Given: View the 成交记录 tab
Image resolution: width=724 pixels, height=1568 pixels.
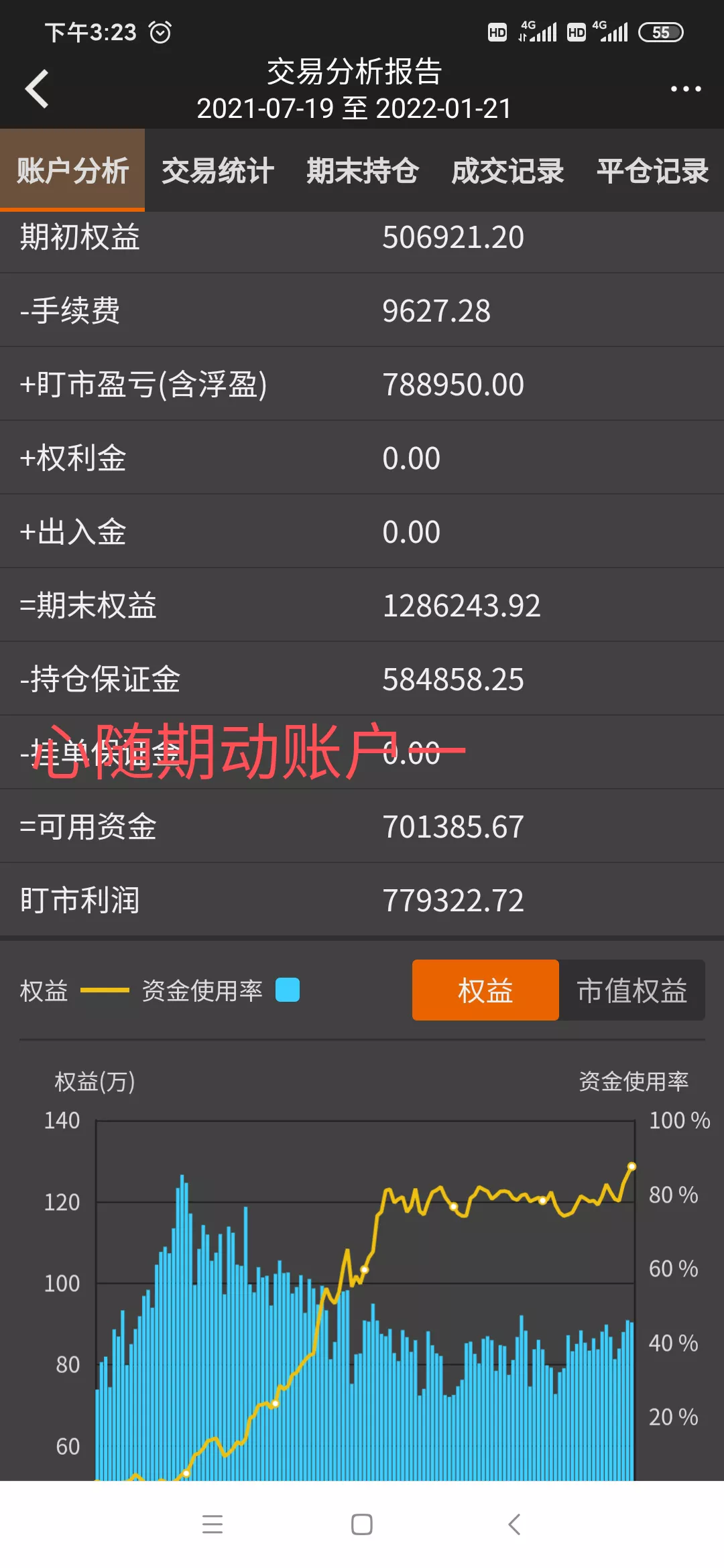Looking at the screenshot, I should (x=507, y=172).
